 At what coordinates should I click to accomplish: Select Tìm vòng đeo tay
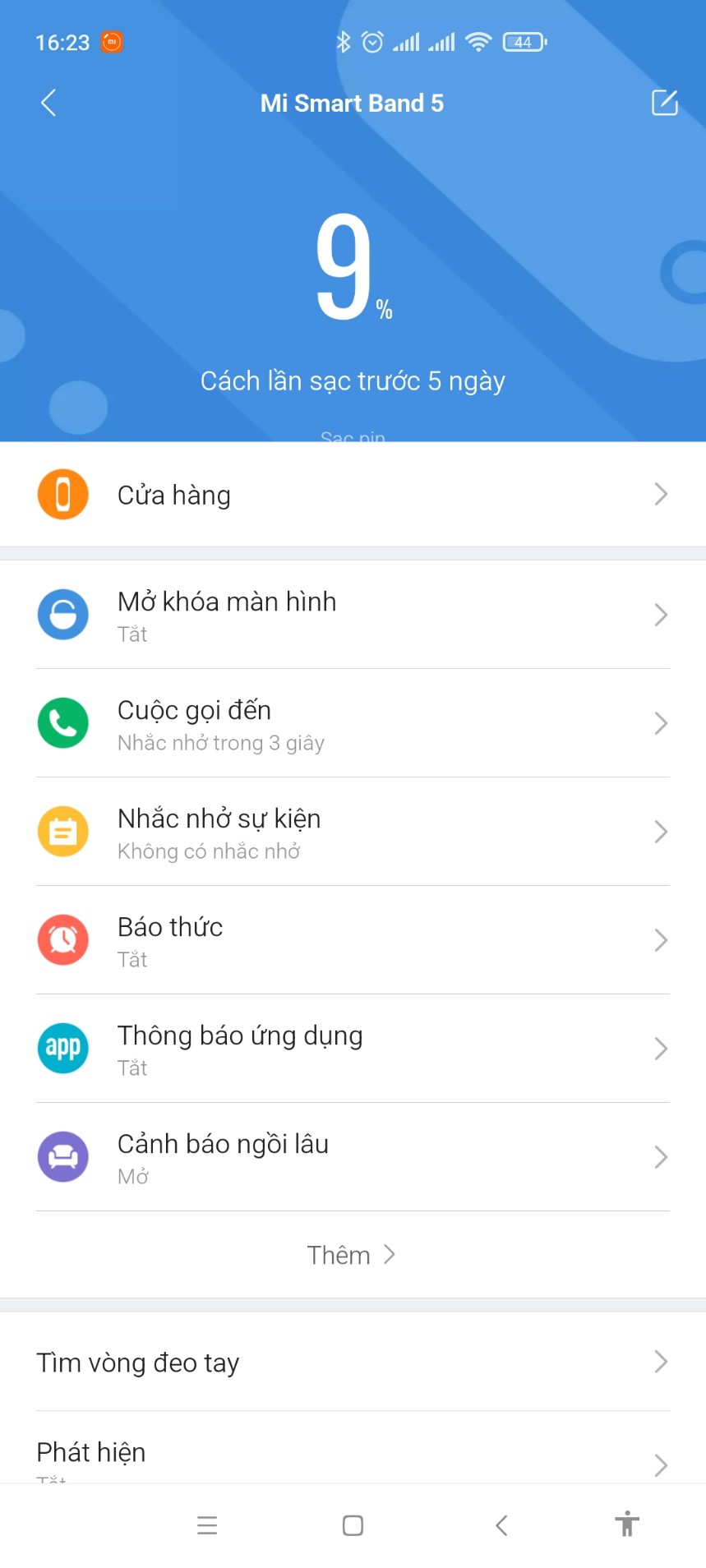point(353,1363)
